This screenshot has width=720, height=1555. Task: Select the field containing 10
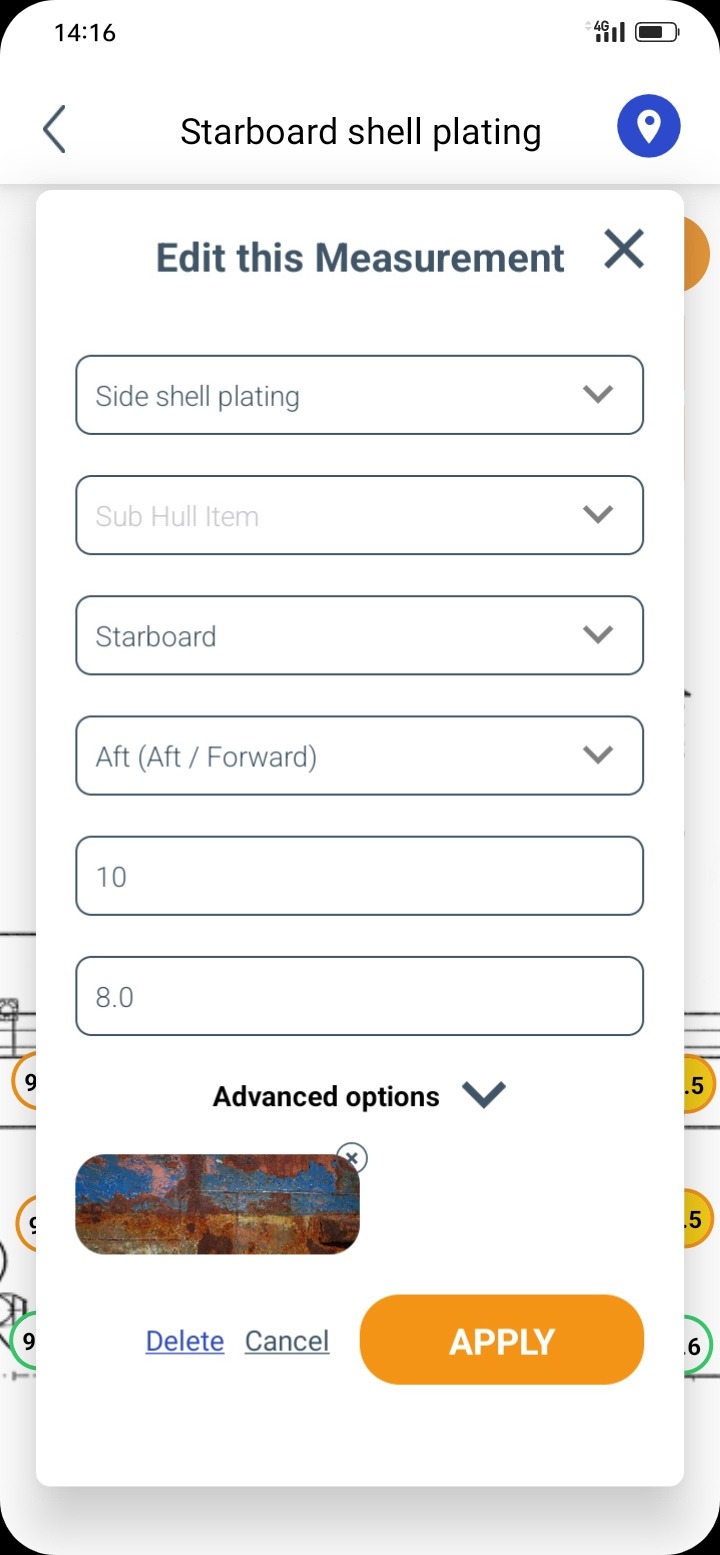tap(359, 875)
